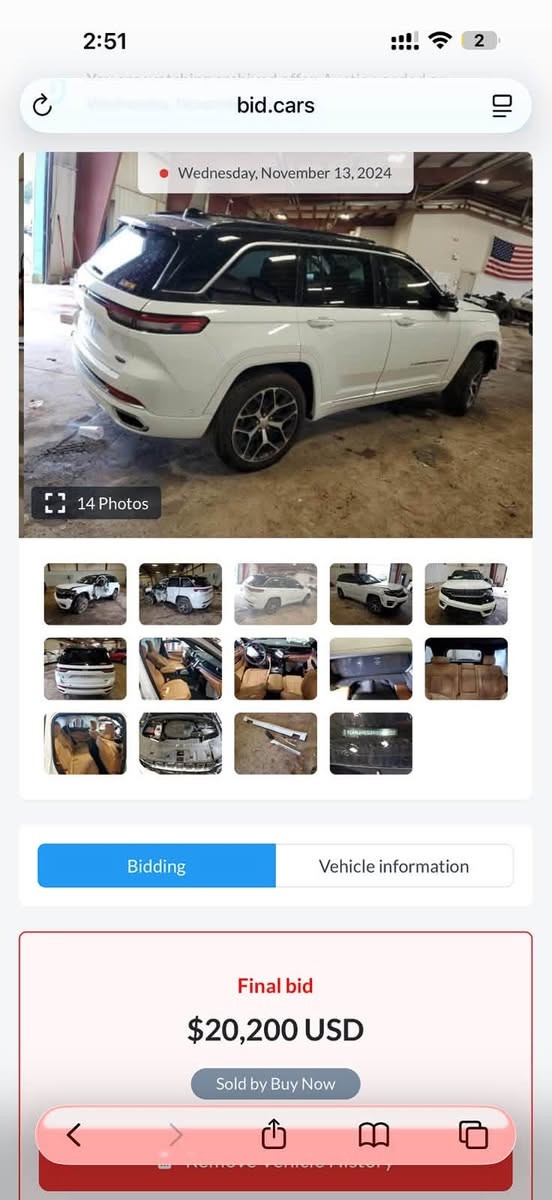Open the front view Jeep thumbnail
Screen dimensions: 552x1200
466,594
